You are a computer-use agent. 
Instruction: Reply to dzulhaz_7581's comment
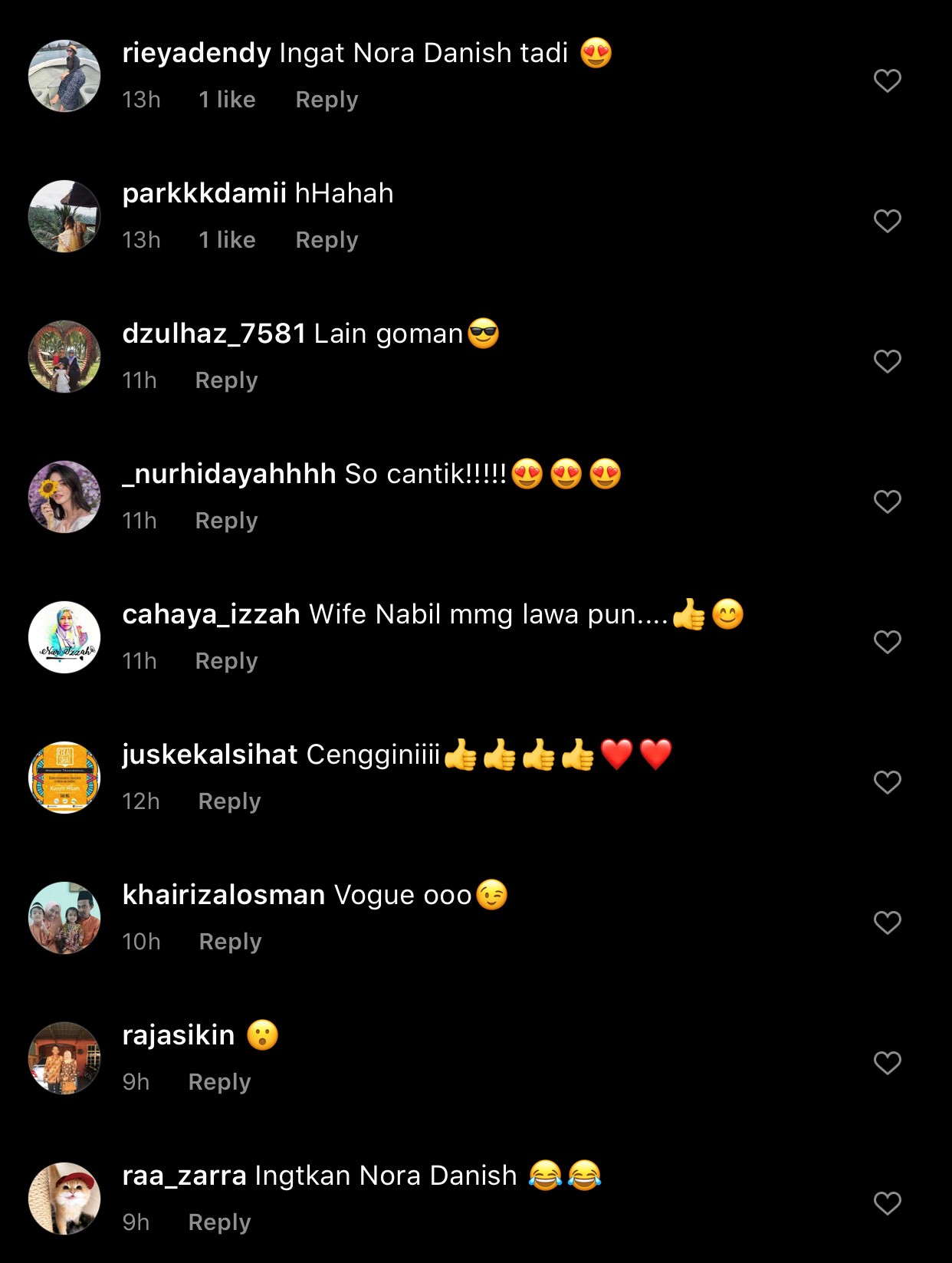coord(226,380)
